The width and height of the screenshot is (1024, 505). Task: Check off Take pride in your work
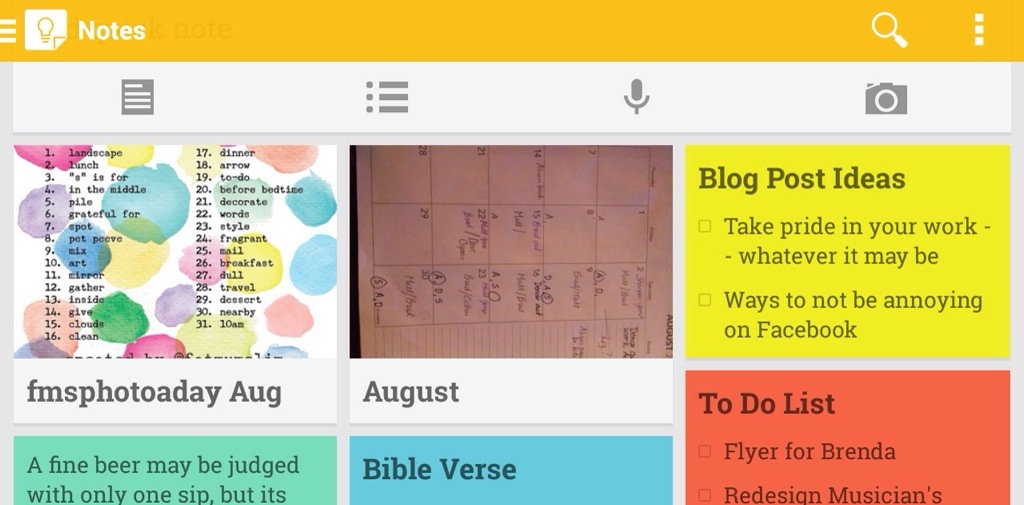pyautogui.click(x=705, y=227)
